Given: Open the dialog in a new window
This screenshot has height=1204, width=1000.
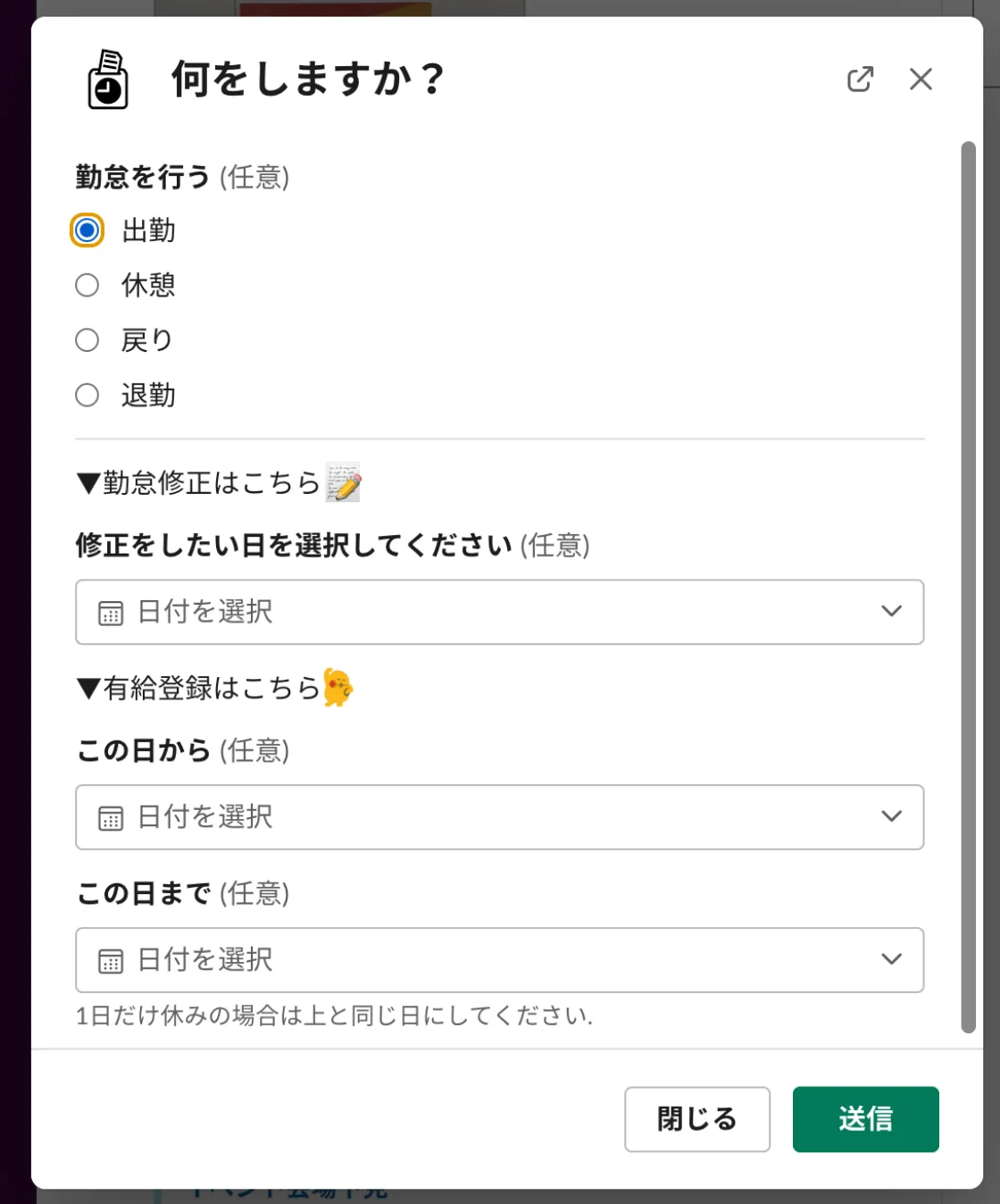Looking at the screenshot, I should point(860,79).
